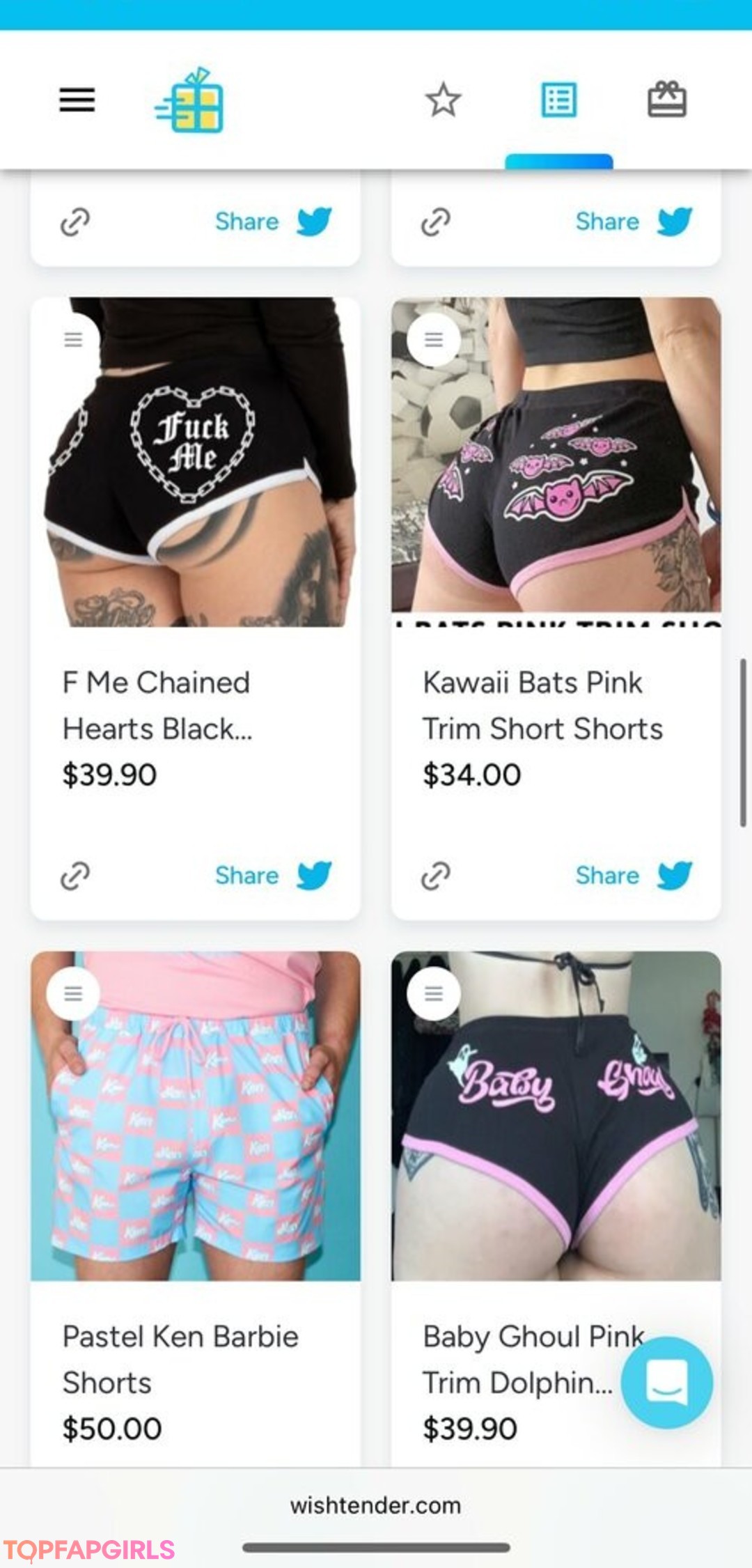Open options menu on Kawaii Bats card

click(x=434, y=340)
